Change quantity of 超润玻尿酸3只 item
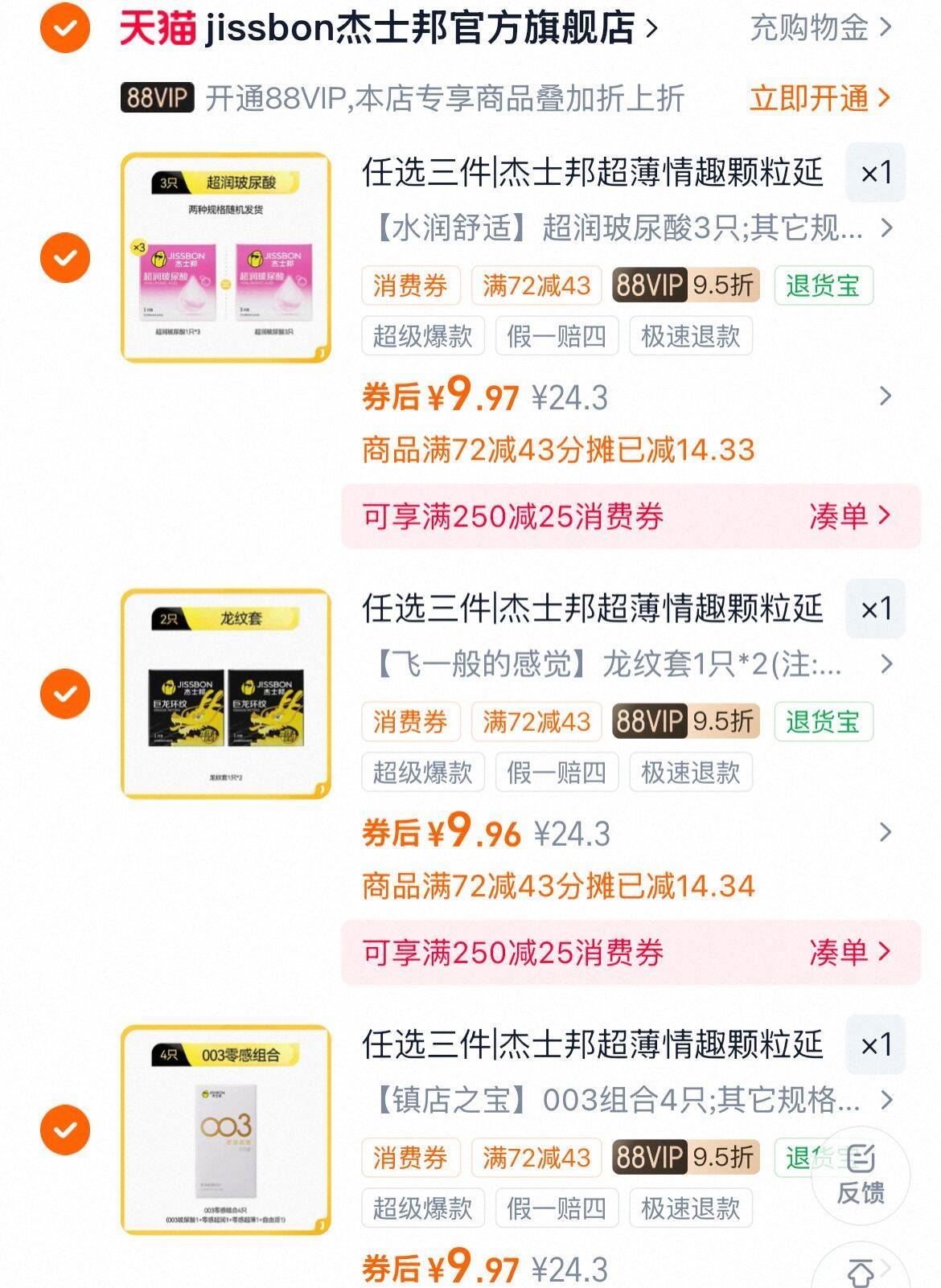Viewport: 941px width, 1288px height. (x=875, y=173)
